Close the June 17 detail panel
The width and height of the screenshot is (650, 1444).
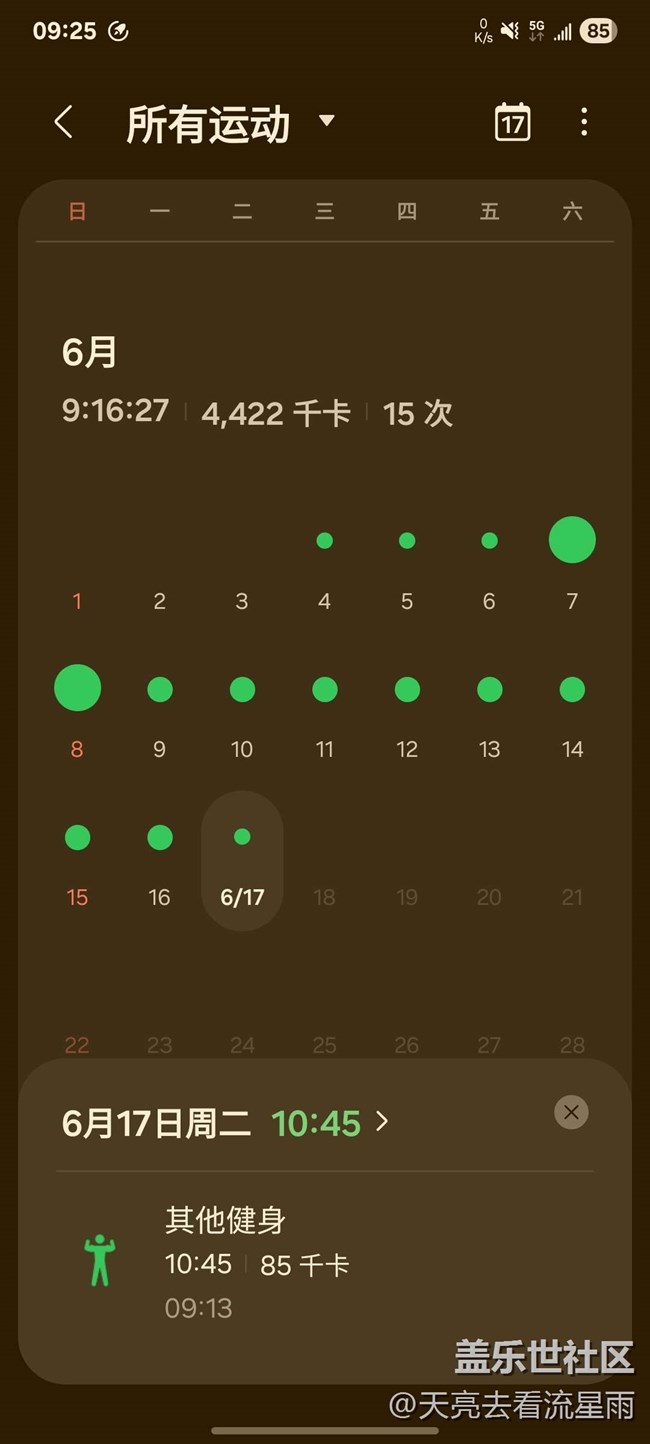coord(572,1112)
